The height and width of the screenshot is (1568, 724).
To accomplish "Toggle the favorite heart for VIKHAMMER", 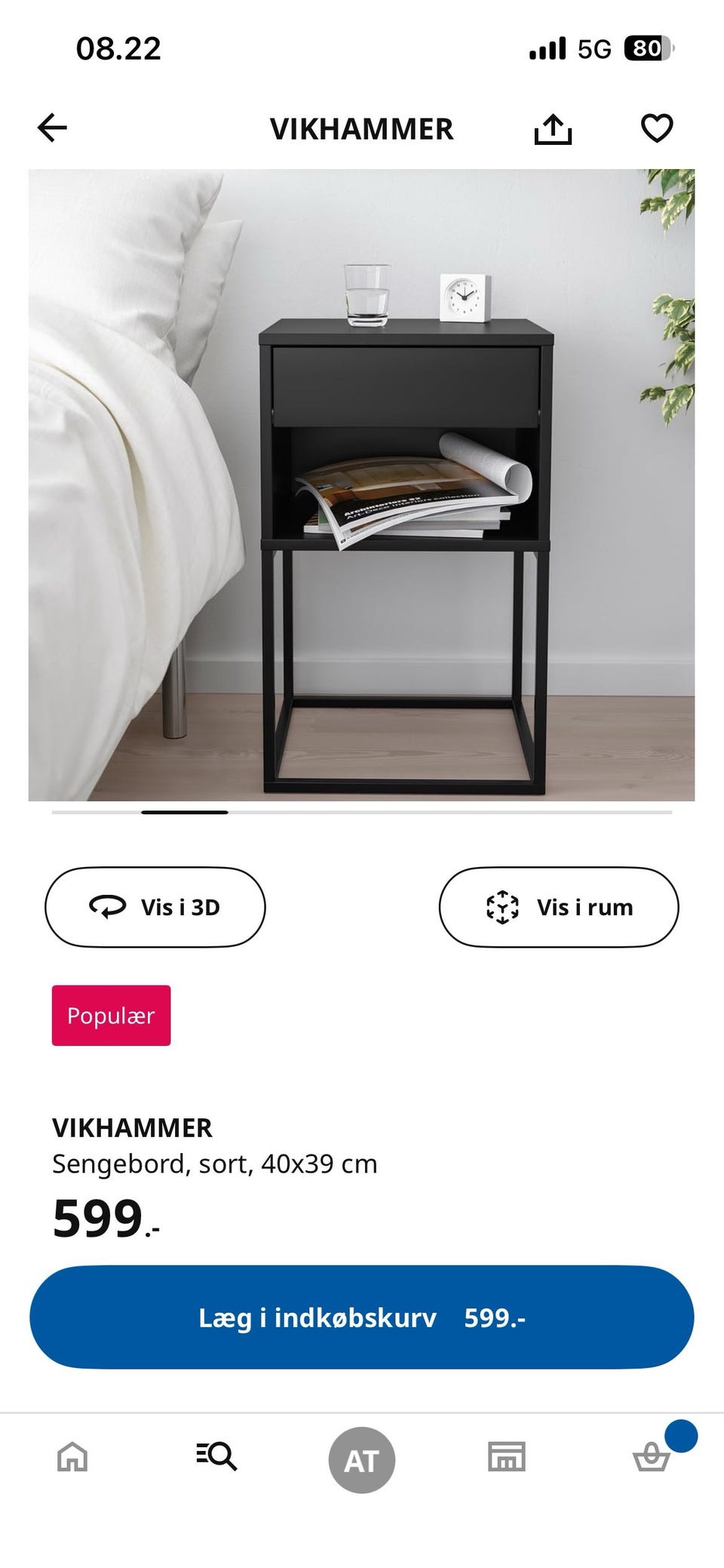I will pos(657,128).
